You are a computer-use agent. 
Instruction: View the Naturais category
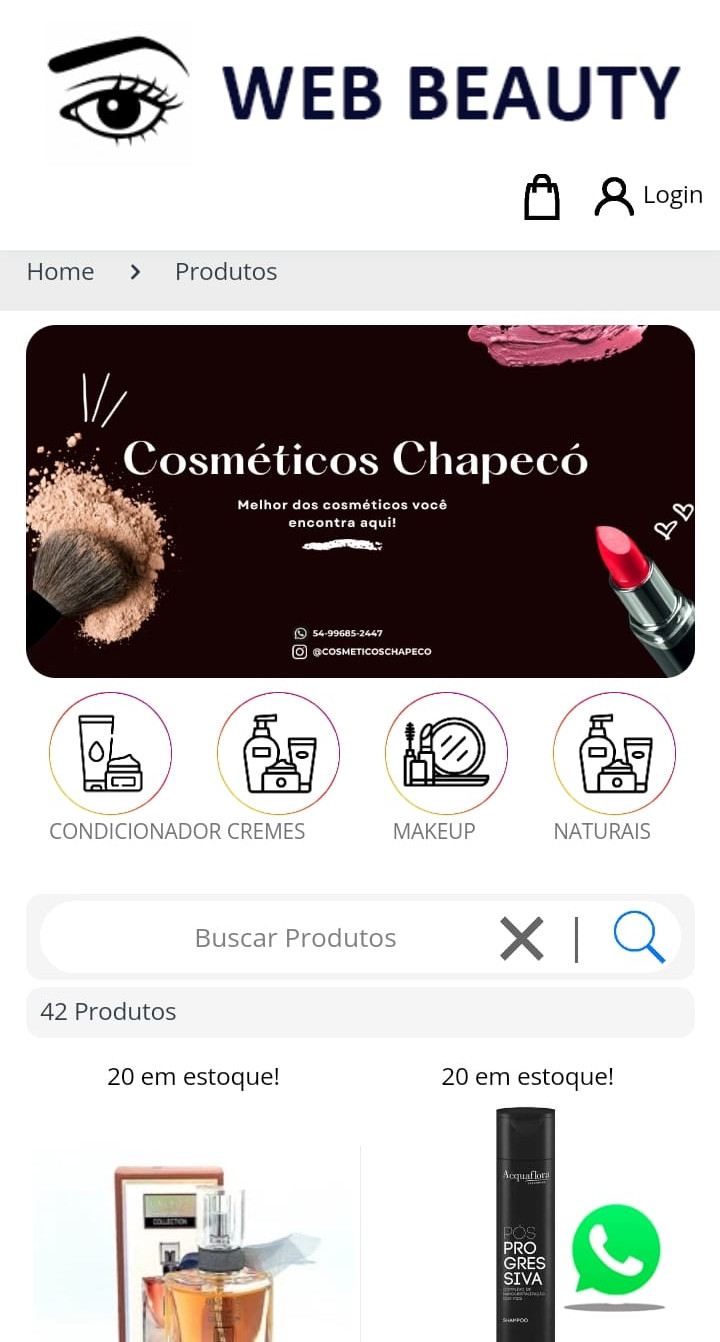pyautogui.click(x=614, y=754)
